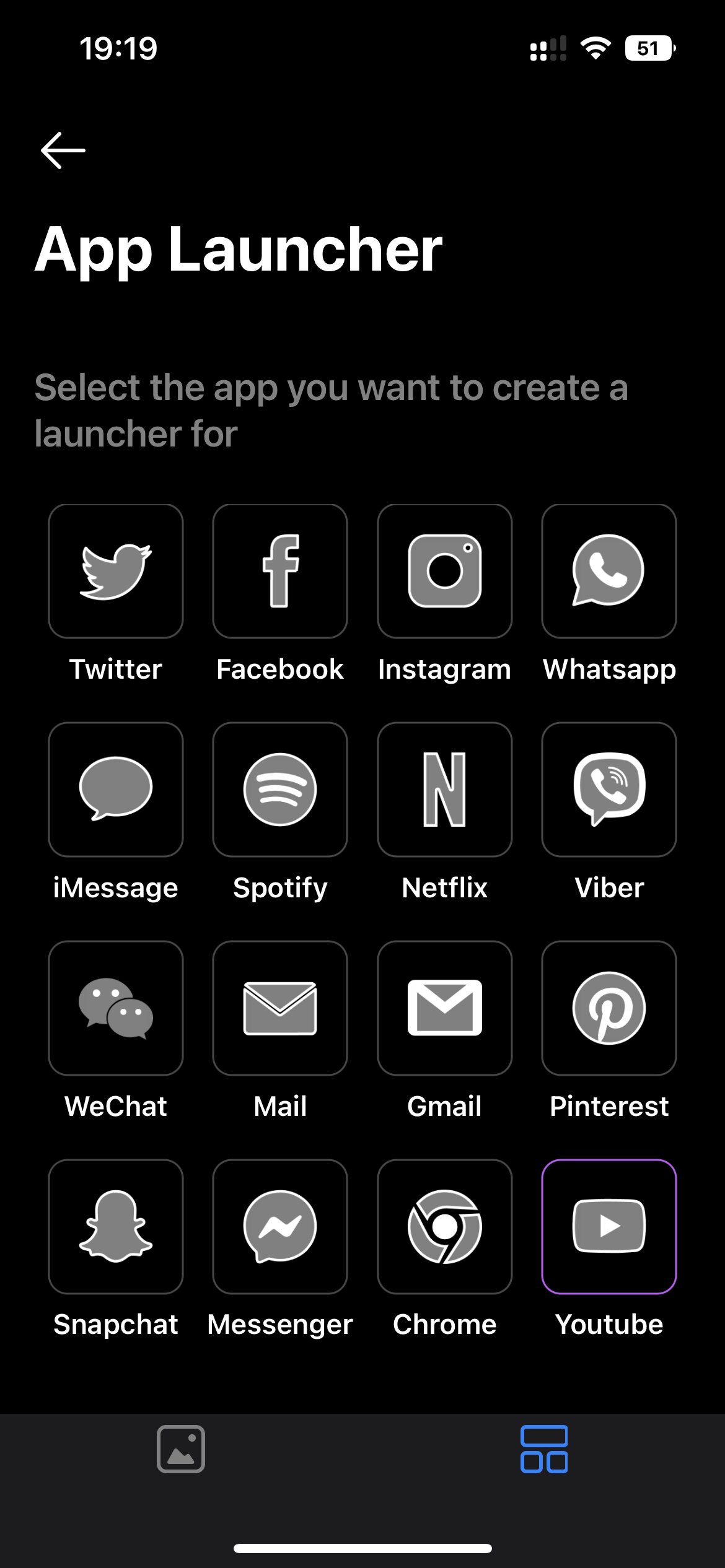Select the Whatsapp tile

click(x=609, y=571)
